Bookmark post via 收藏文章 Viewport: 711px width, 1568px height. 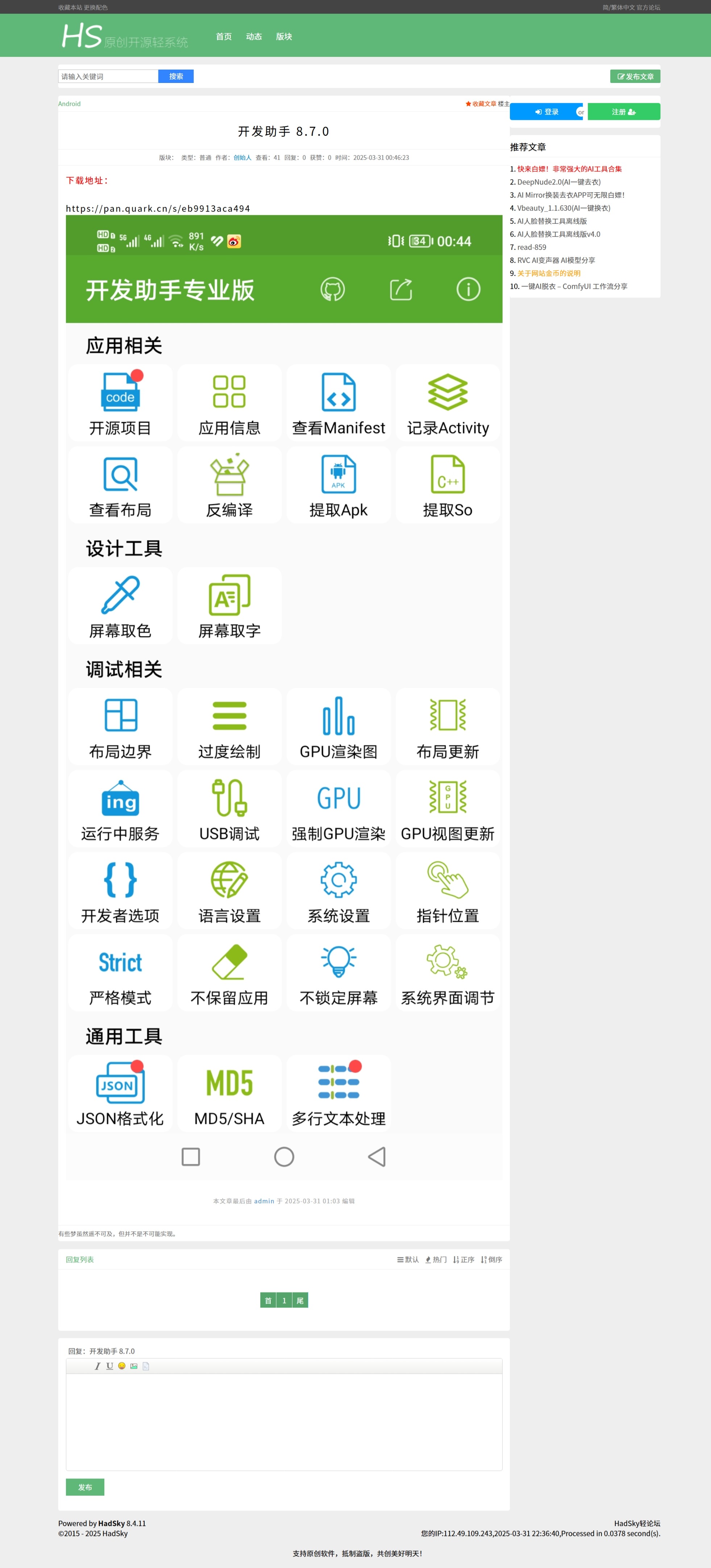[481, 104]
